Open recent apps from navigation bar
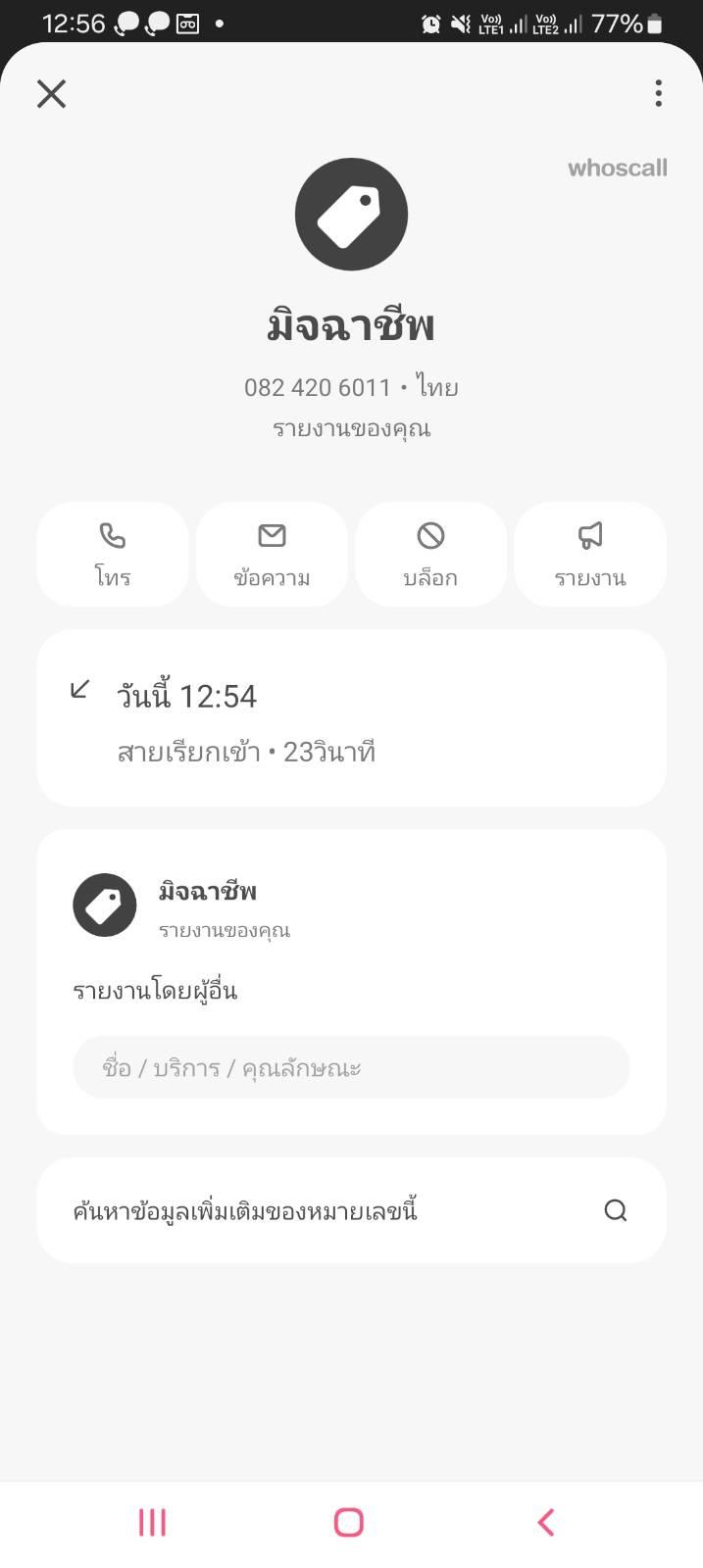The height and width of the screenshot is (1568, 703). pos(152,1522)
